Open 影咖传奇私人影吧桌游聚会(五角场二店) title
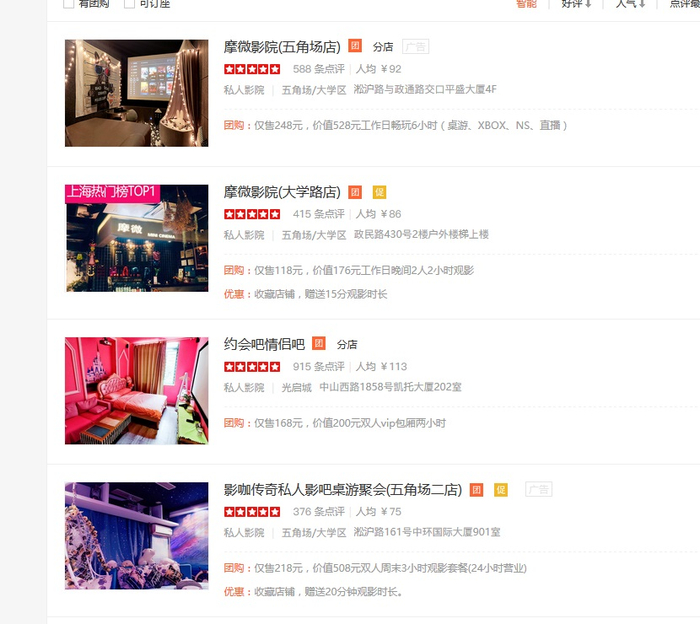Viewport: 700px width, 624px height. point(343,490)
